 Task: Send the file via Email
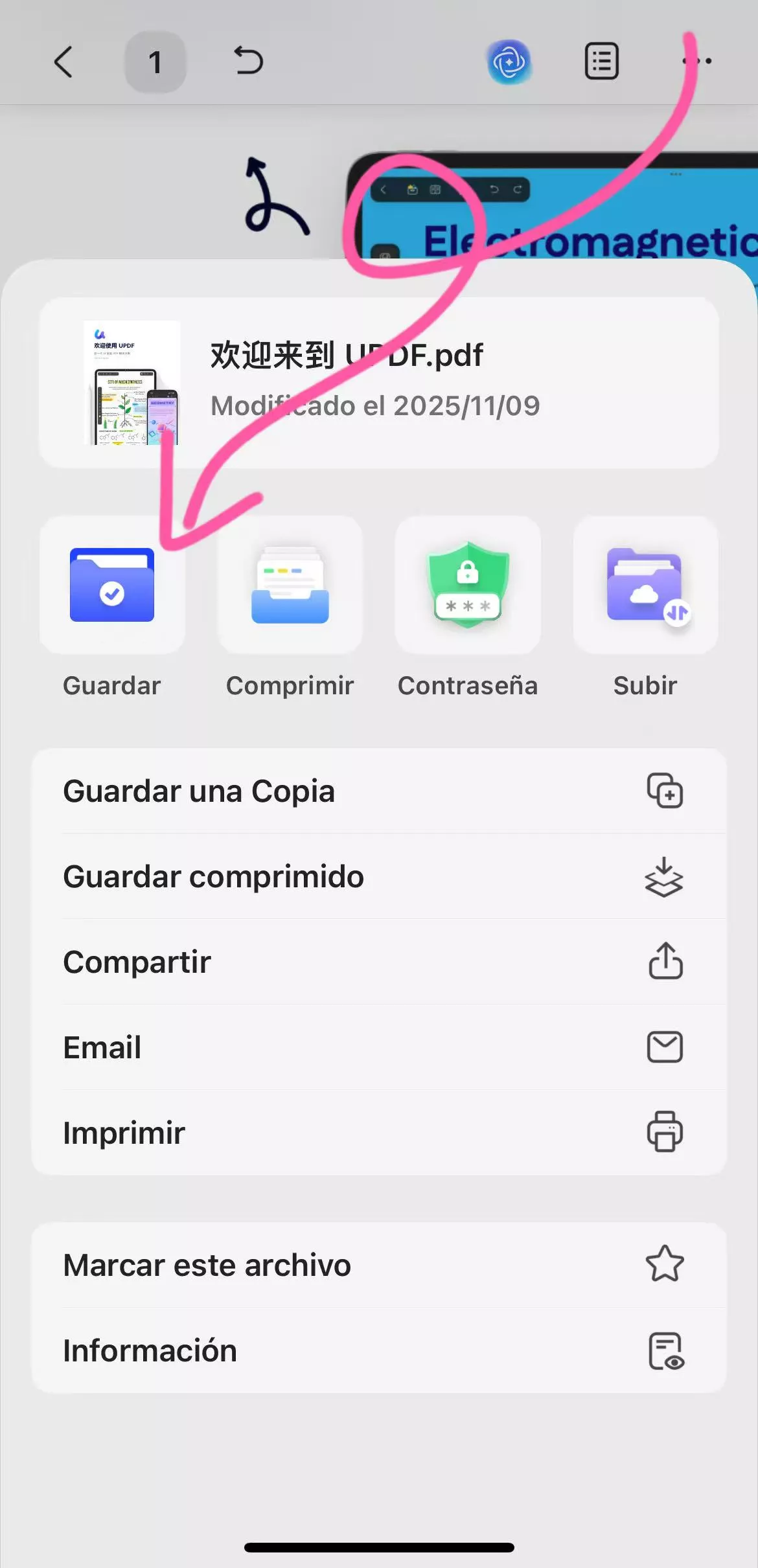[x=379, y=1047]
